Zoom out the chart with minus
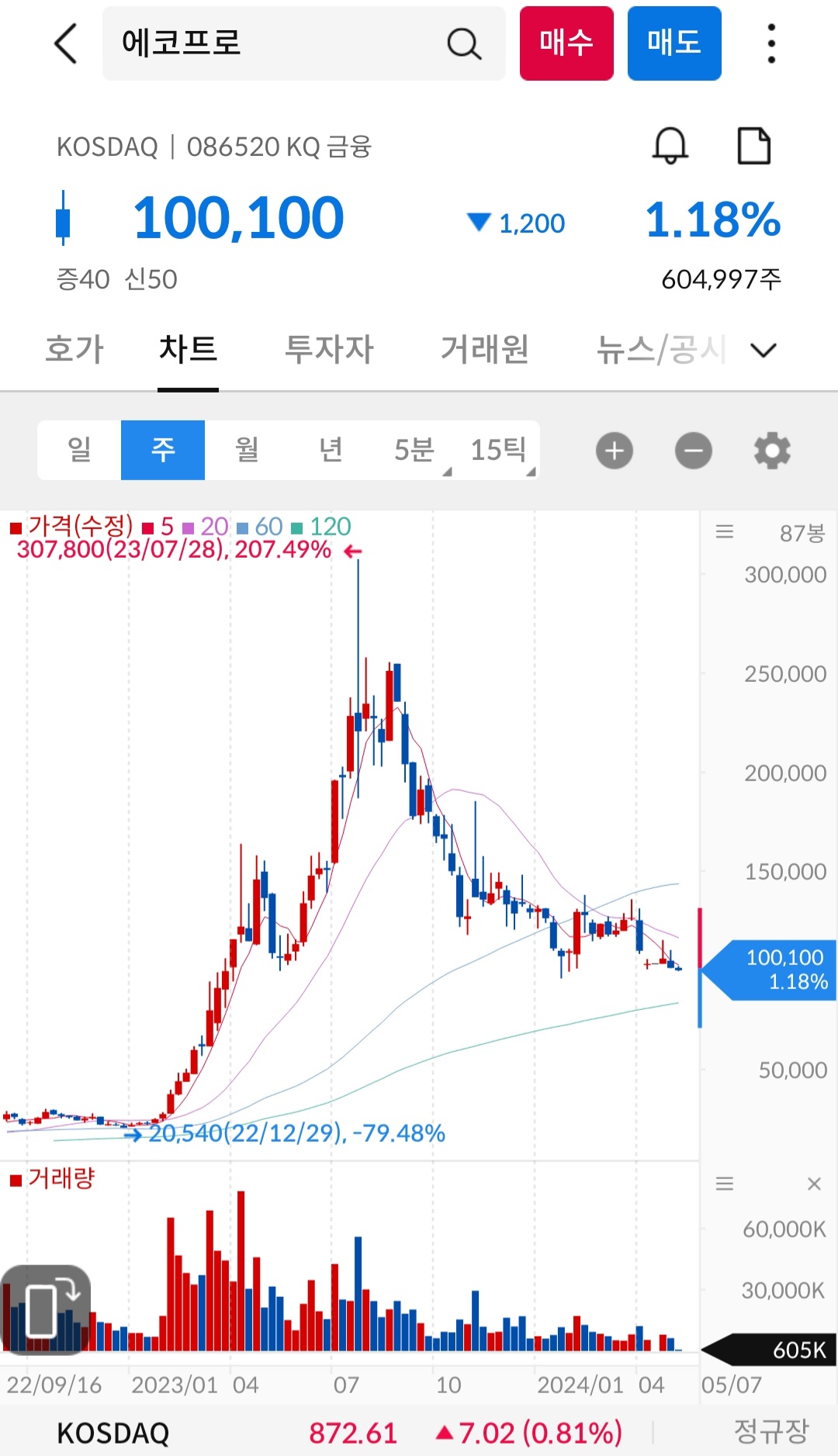The height and width of the screenshot is (1456, 838). tap(694, 451)
